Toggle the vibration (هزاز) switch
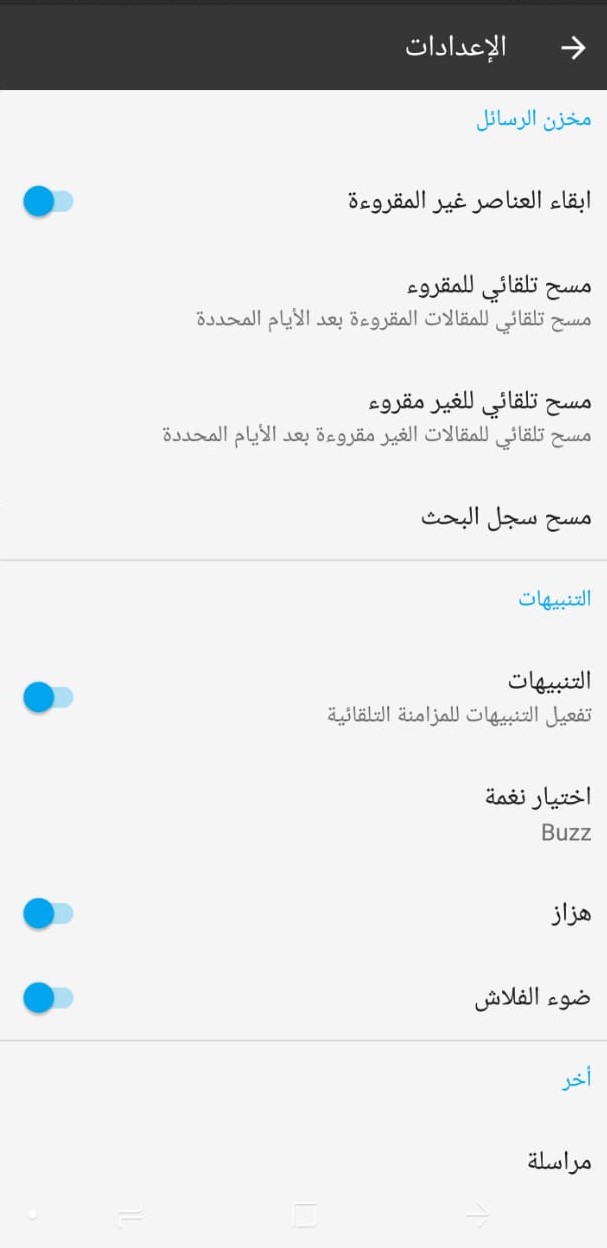The width and height of the screenshot is (607, 1248). pos(48,913)
